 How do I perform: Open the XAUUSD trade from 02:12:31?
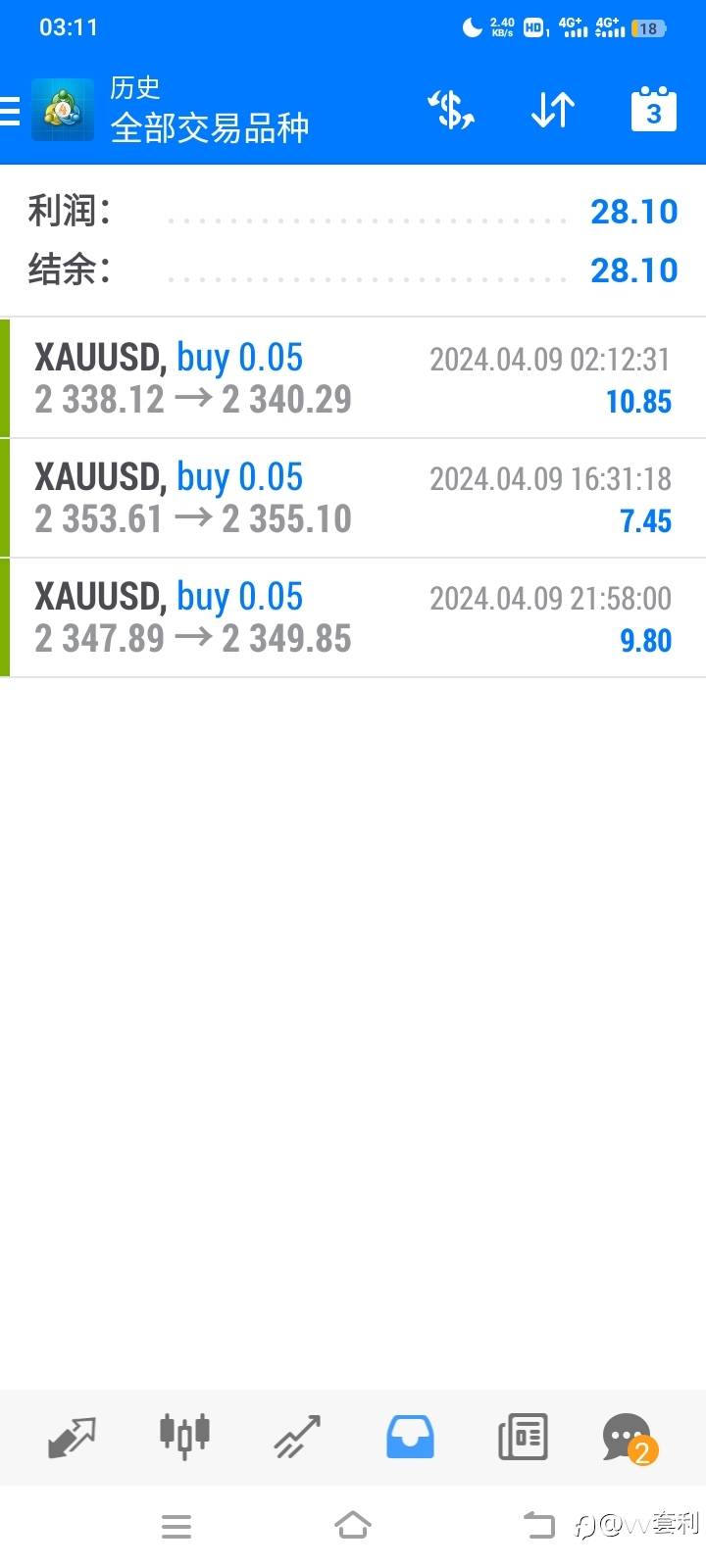[353, 378]
